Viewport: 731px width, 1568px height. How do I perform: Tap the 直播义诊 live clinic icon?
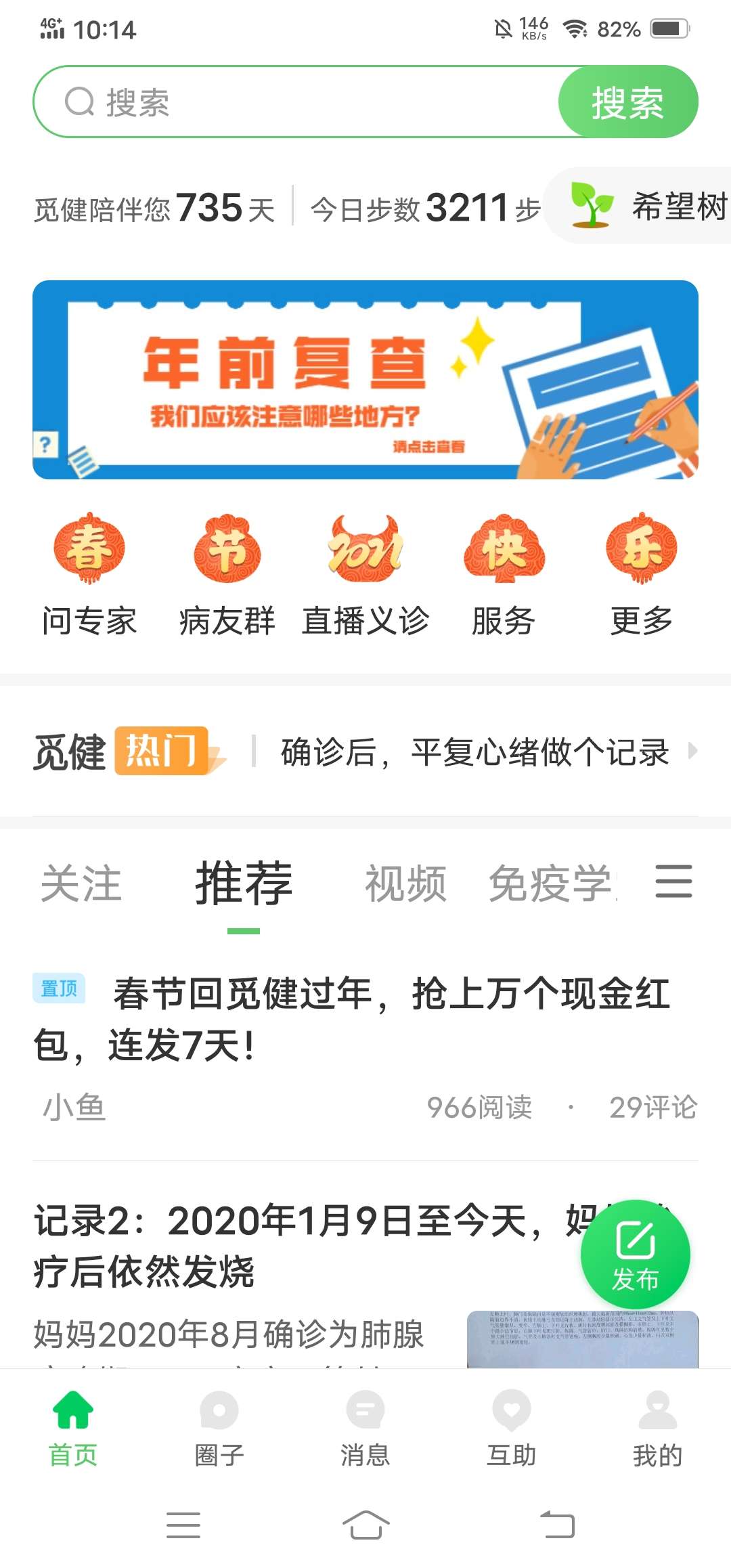point(365,575)
